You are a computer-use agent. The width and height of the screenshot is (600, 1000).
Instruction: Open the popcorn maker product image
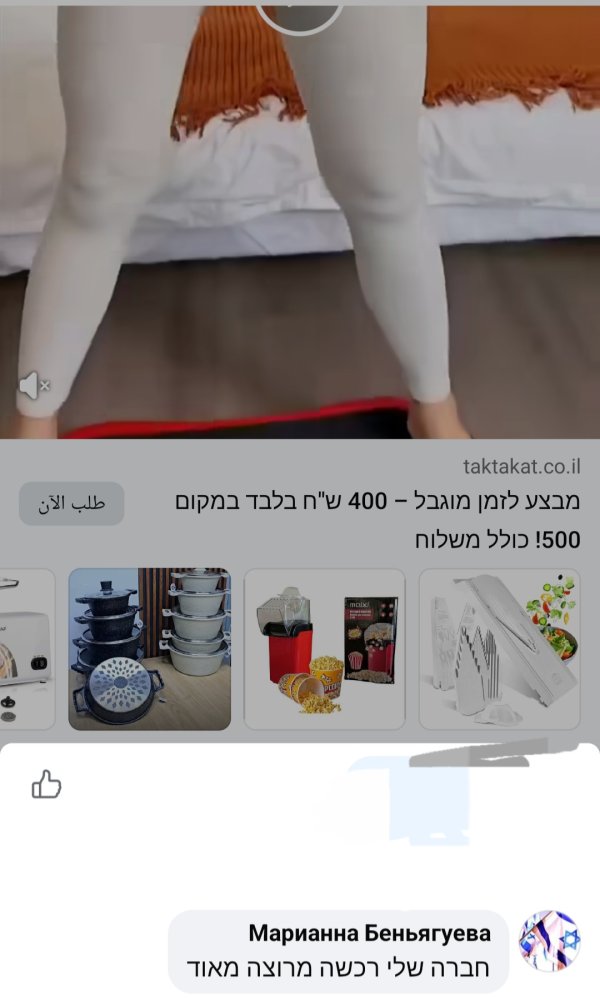[x=325, y=649]
